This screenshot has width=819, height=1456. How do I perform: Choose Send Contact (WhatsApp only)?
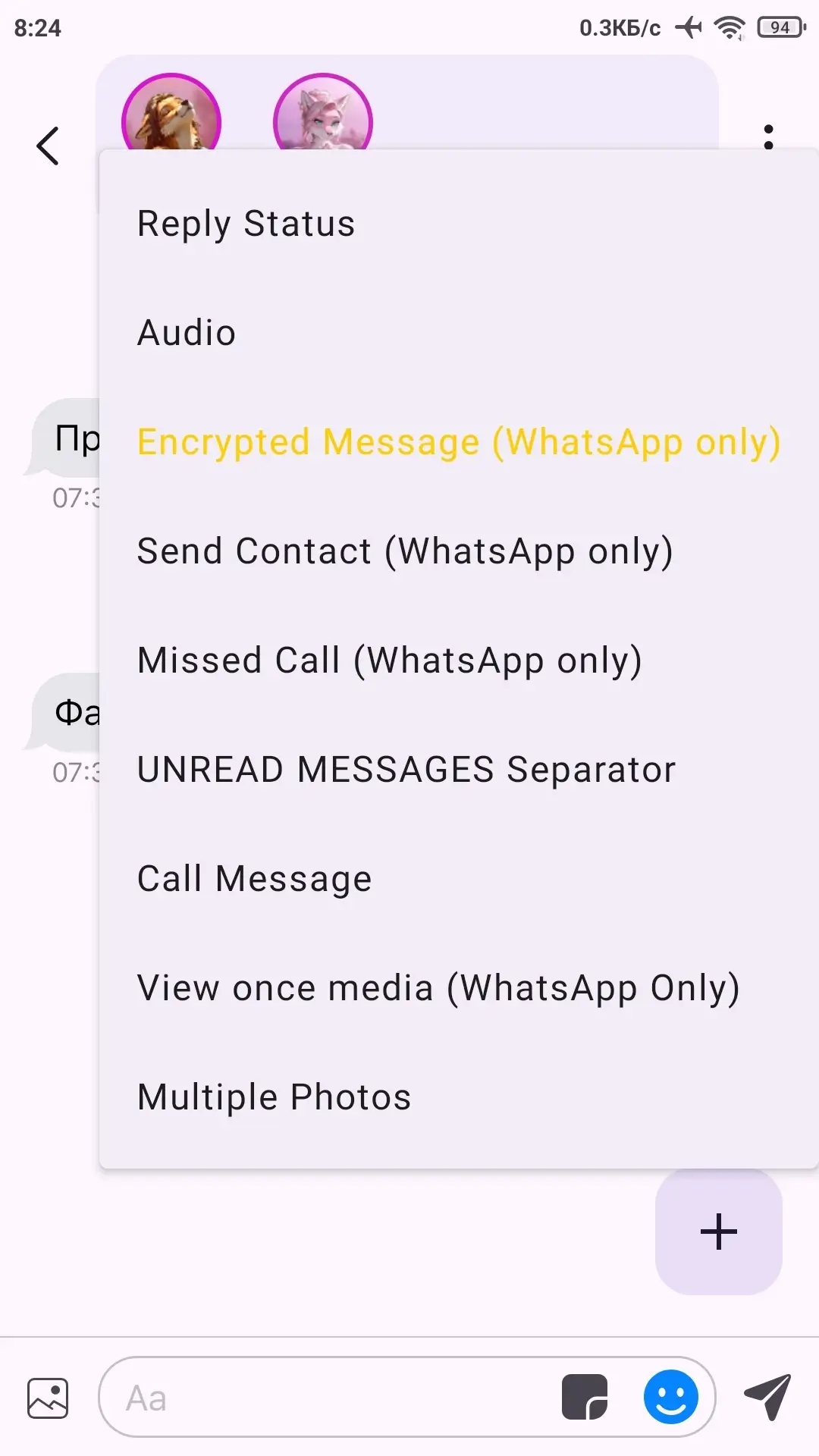click(x=405, y=551)
